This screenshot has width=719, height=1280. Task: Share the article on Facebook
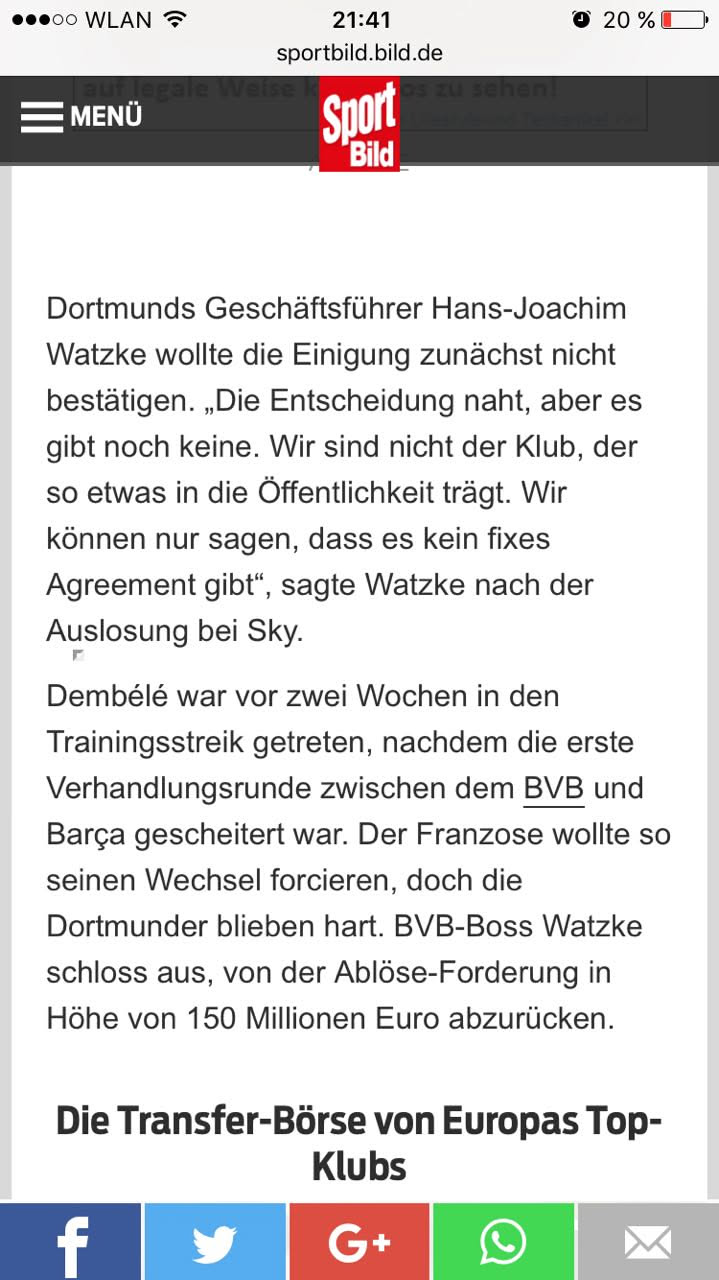(x=71, y=1242)
